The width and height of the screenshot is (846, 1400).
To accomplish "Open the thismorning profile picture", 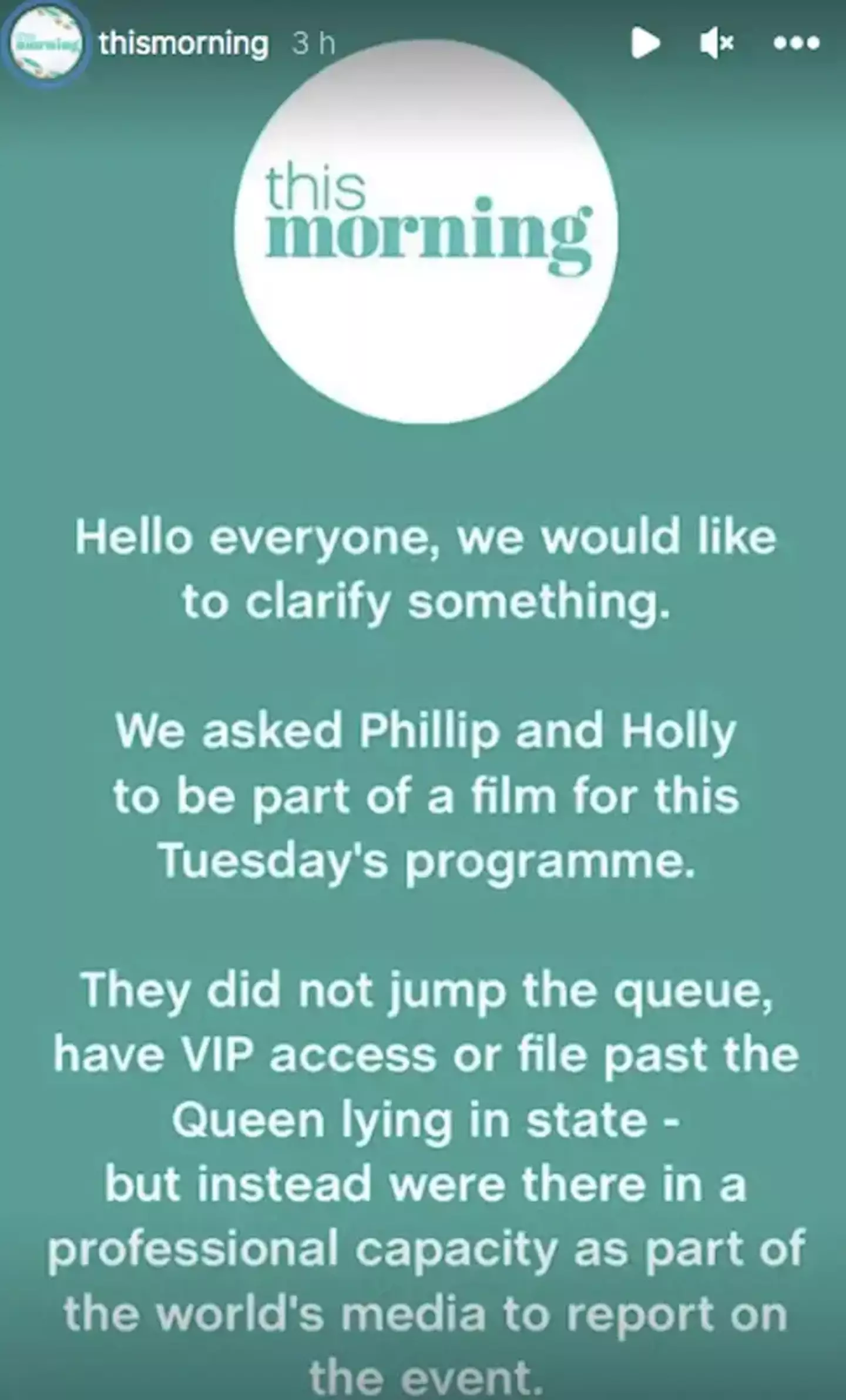I will tap(46, 43).
